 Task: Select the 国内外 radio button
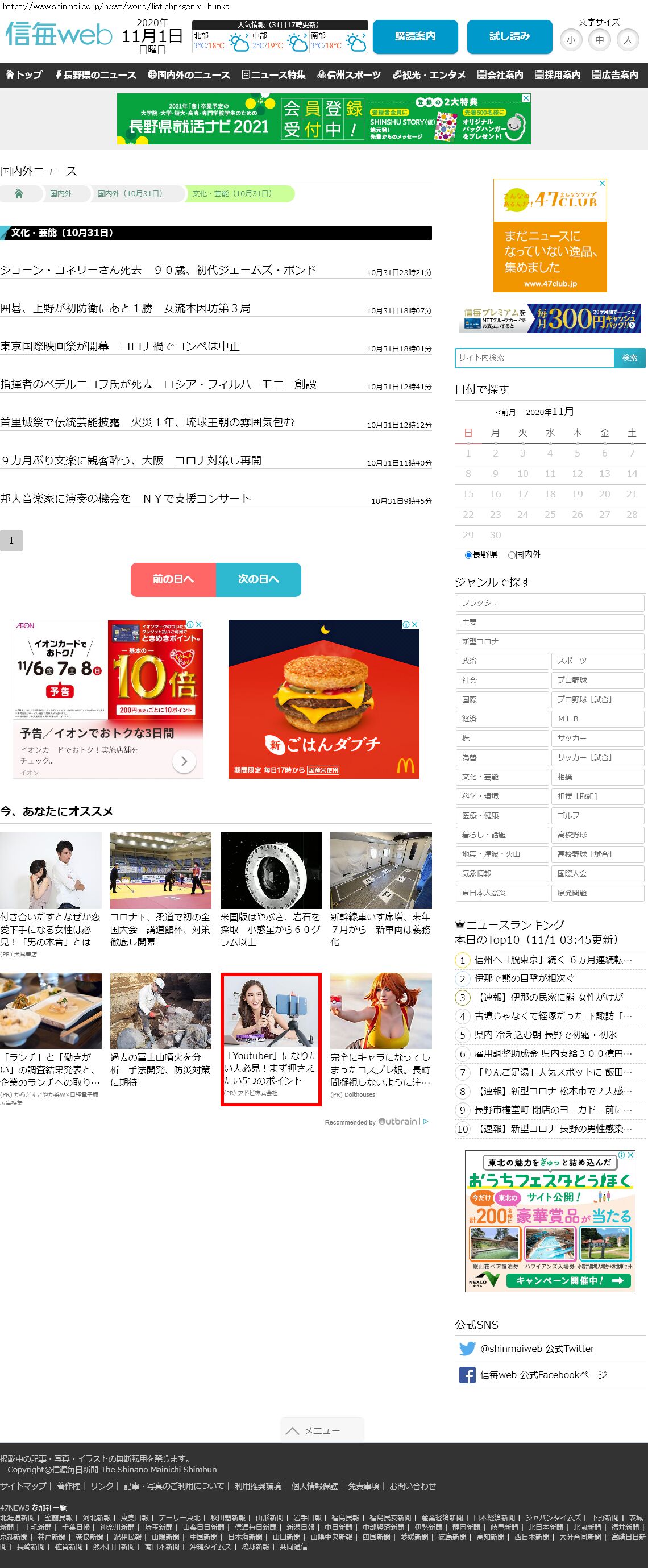tap(512, 554)
